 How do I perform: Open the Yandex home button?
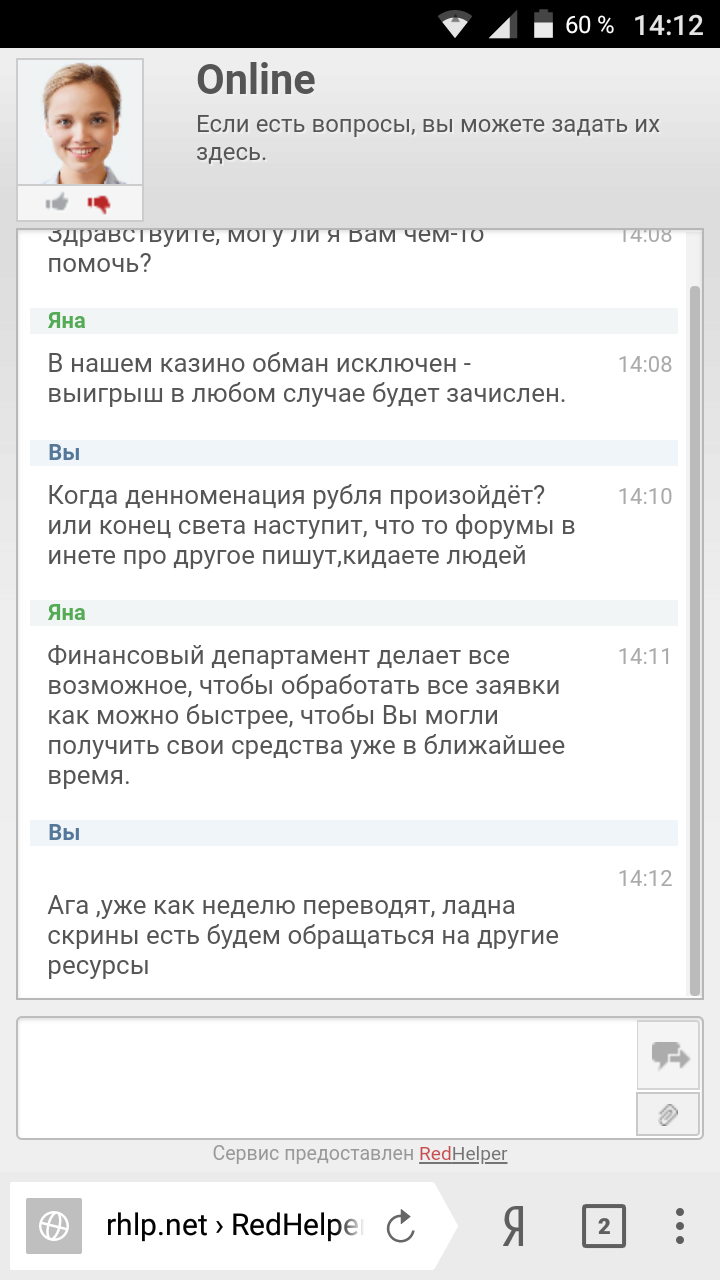[x=513, y=1226]
